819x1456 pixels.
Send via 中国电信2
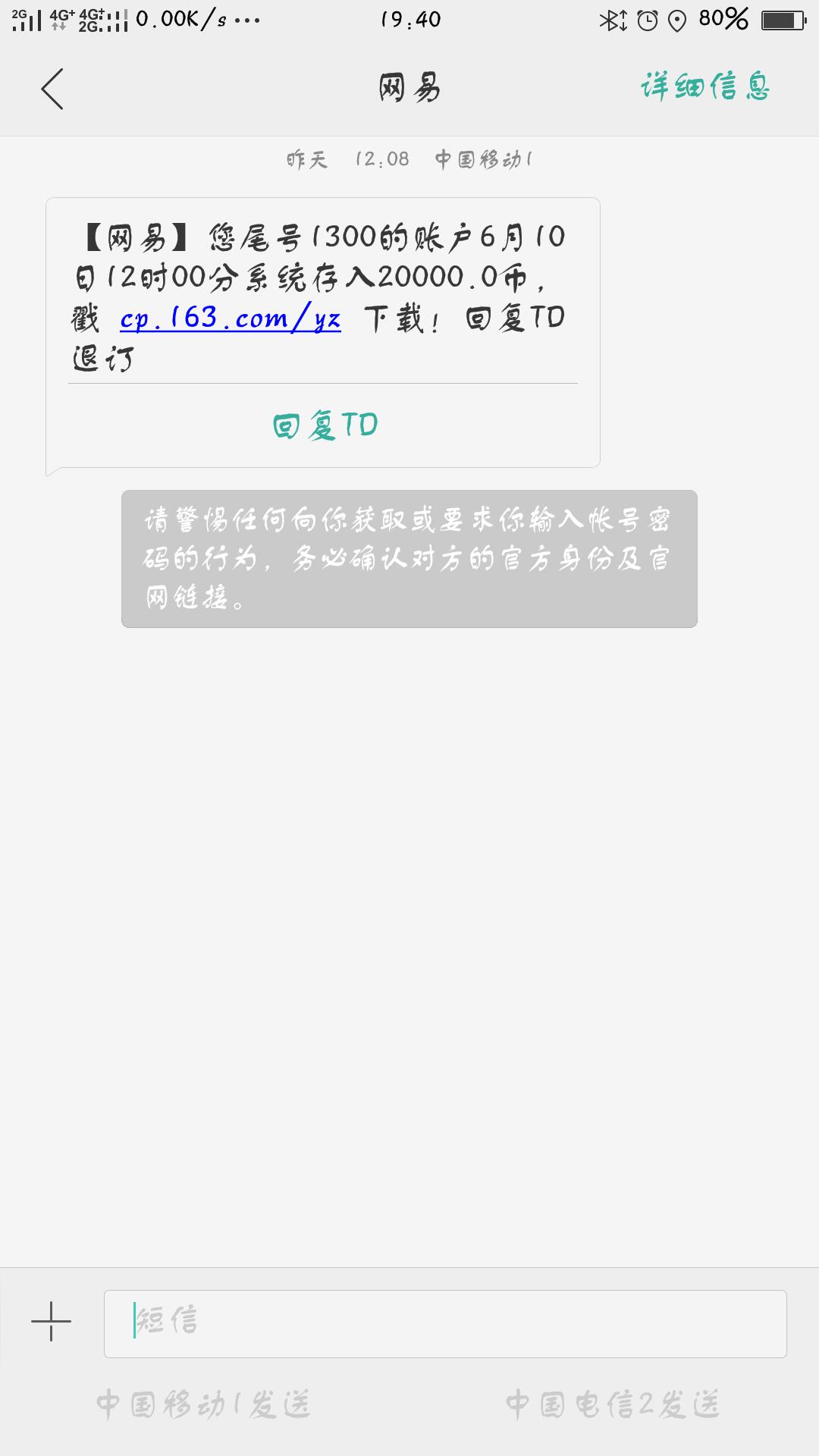[x=612, y=1404]
